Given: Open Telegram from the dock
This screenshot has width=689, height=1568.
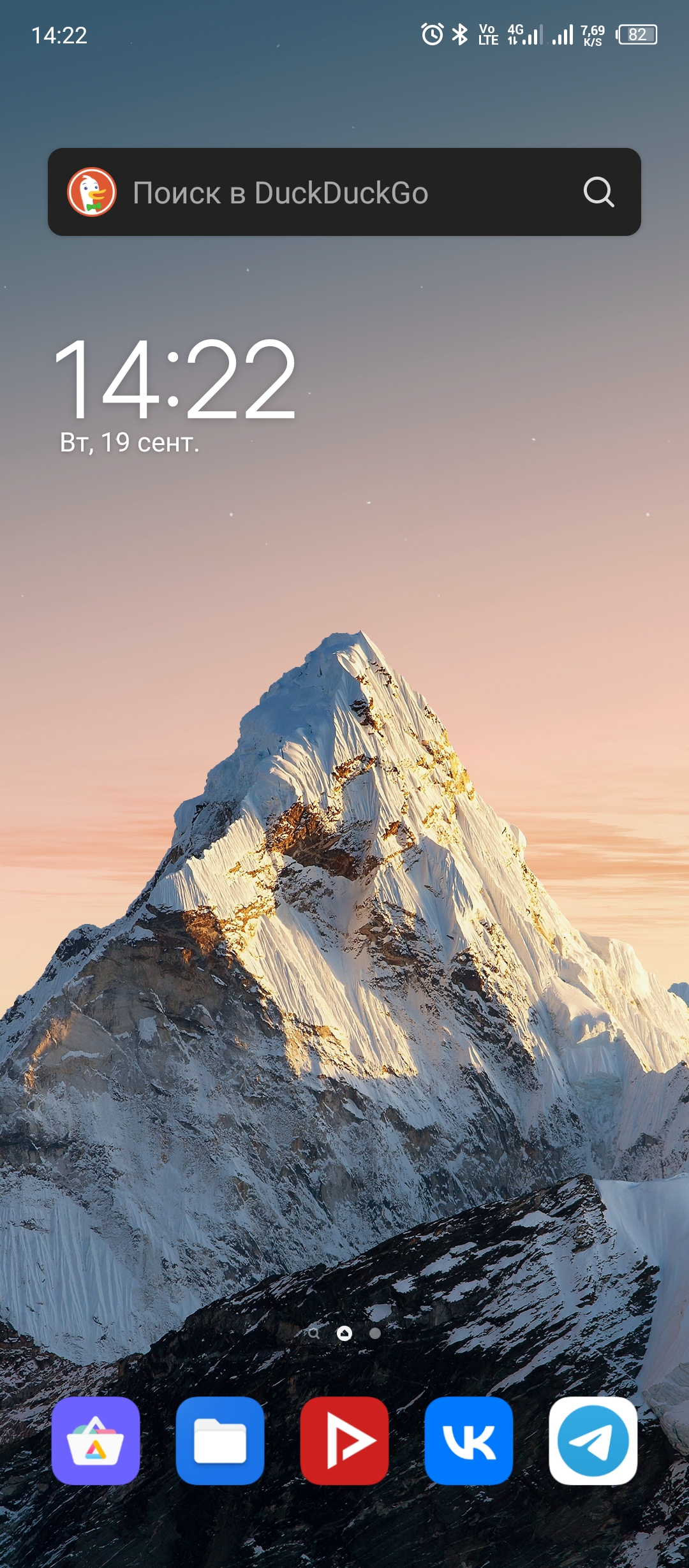Looking at the screenshot, I should pyautogui.click(x=593, y=1440).
